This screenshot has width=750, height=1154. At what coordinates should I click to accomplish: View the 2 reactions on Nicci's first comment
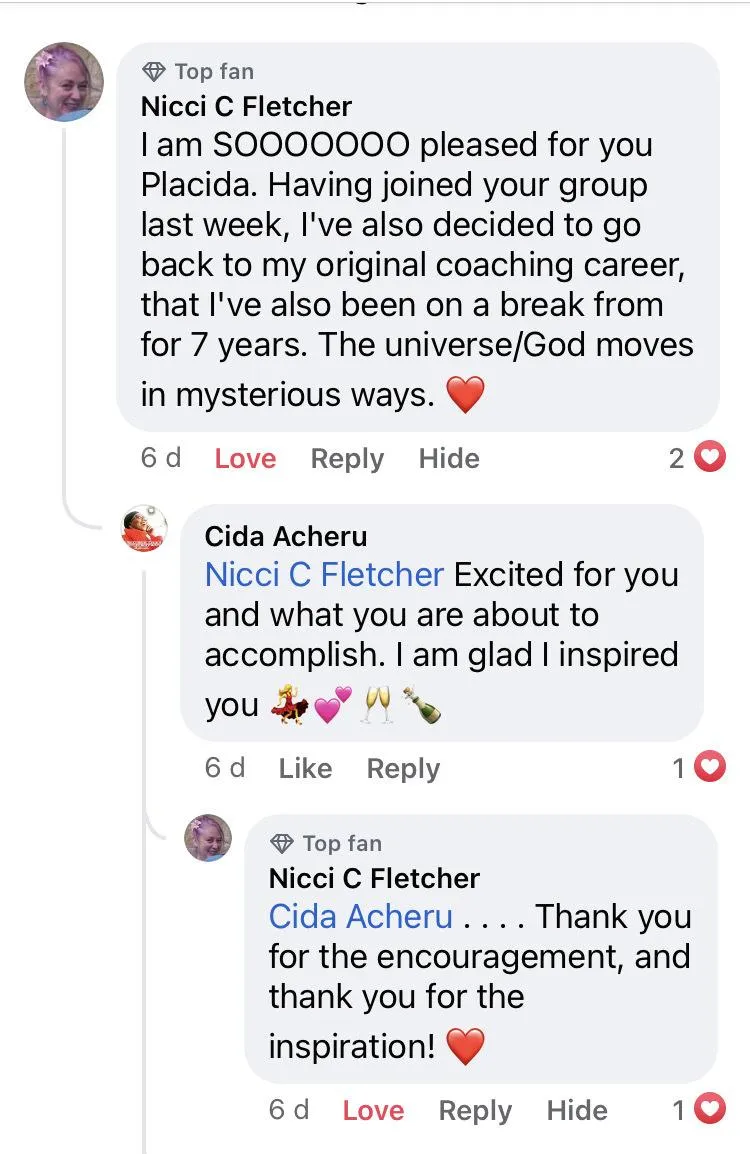(697, 458)
